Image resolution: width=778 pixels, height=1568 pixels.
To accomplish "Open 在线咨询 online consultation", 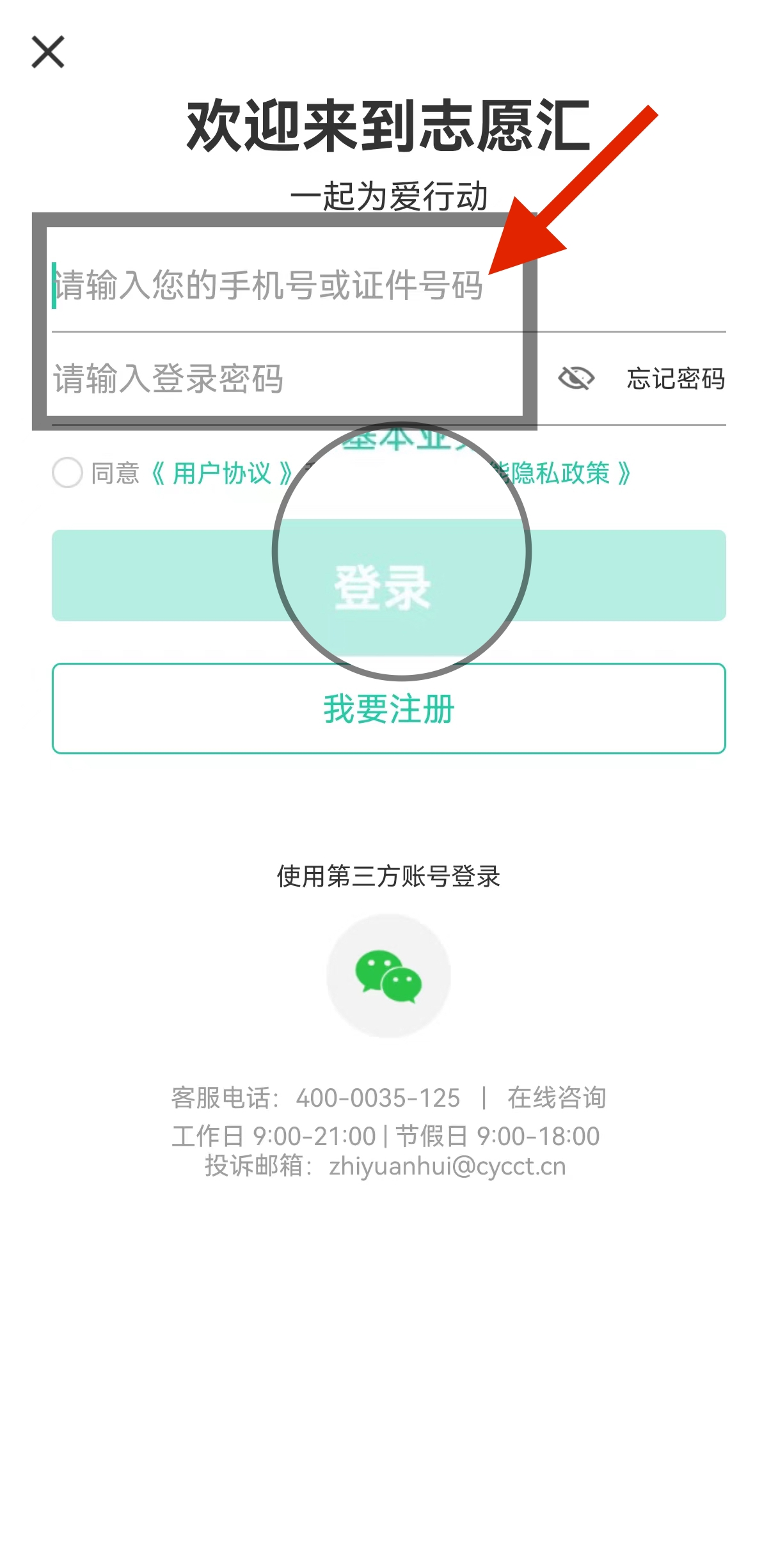I will [557, 1098].
